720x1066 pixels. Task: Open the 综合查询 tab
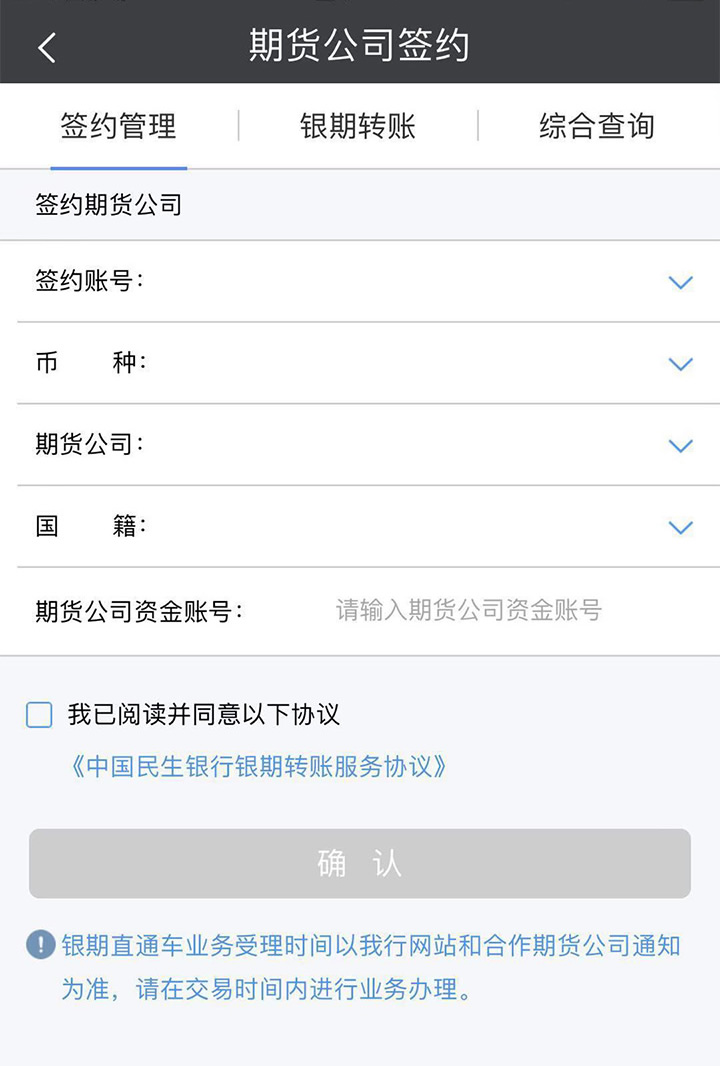pyautogui.click(x=597, y=127)
